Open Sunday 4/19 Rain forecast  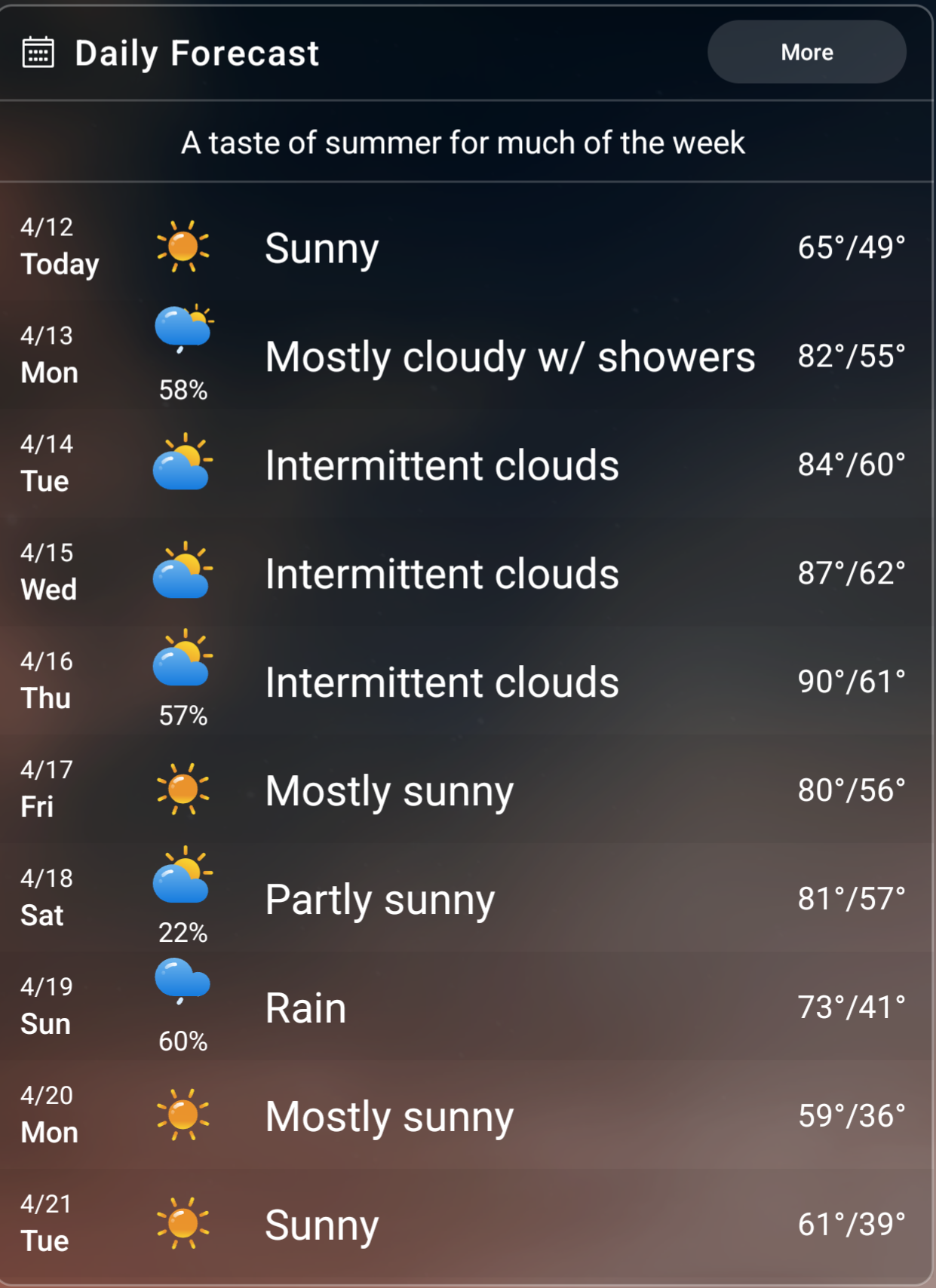(x=466, y=1007)
